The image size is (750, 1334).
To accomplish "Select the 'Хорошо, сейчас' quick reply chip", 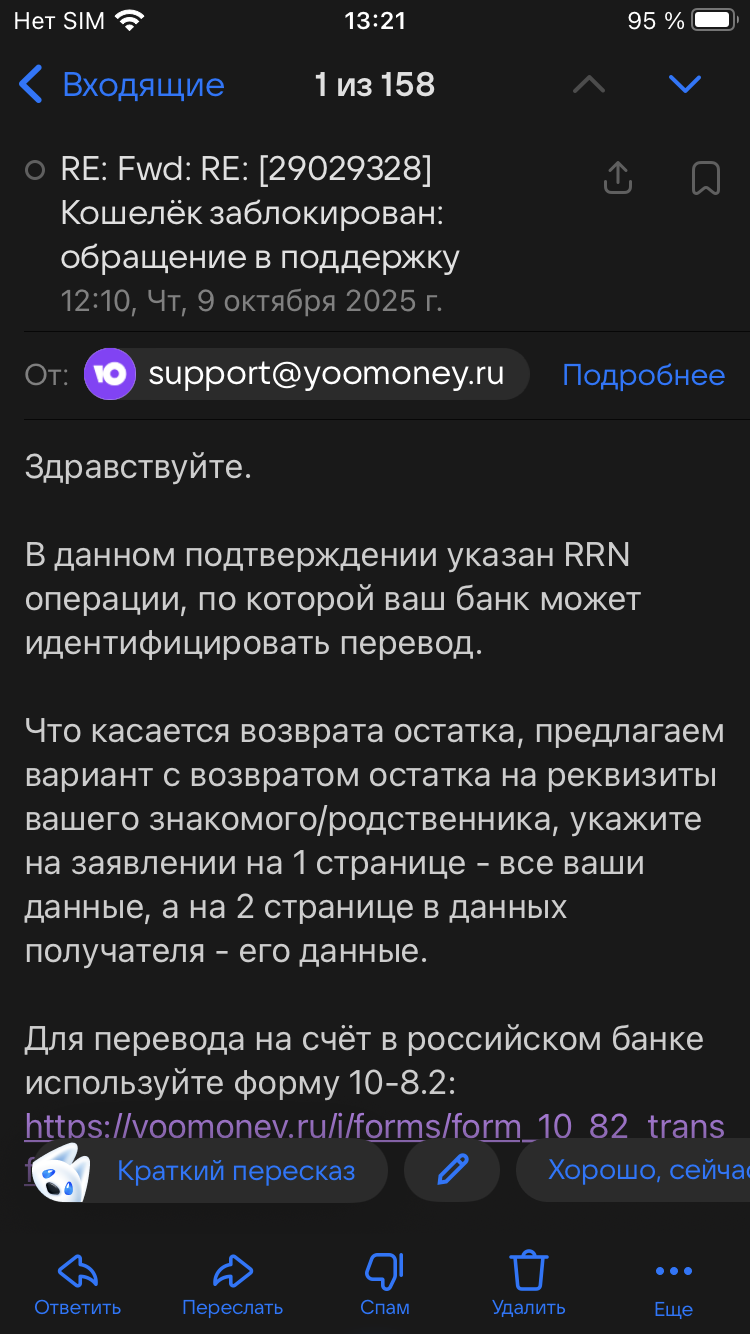I will 640,1170.
